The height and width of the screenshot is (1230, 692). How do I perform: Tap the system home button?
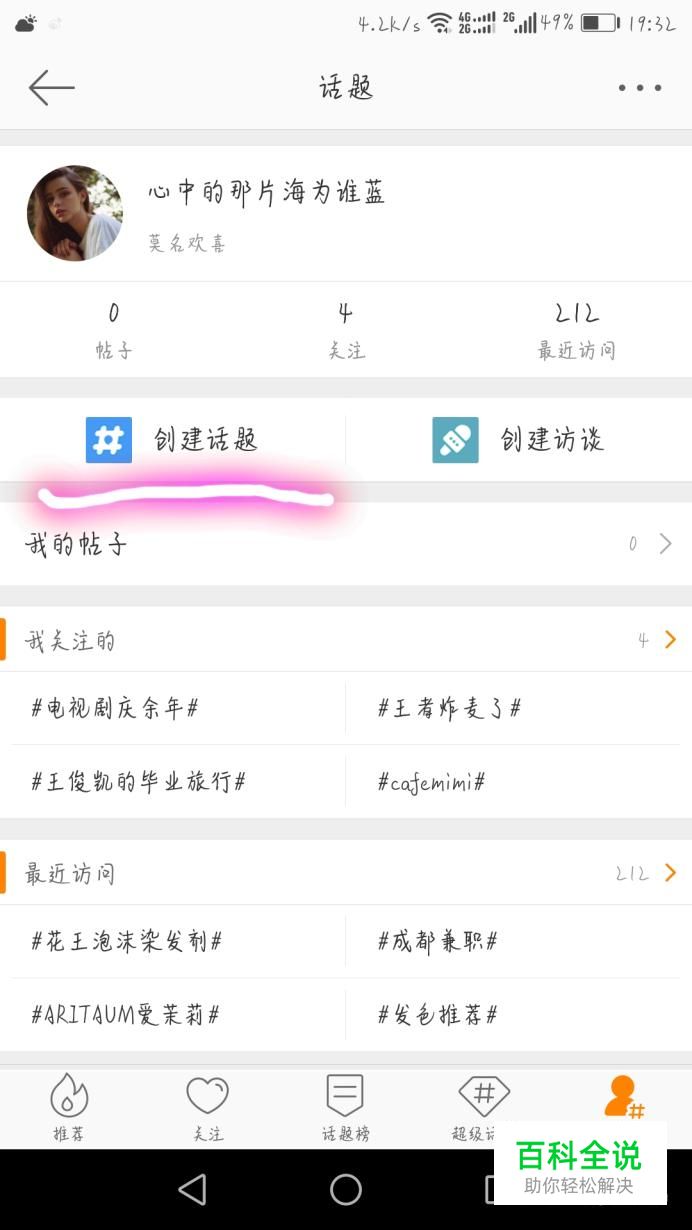pos(346,1189)
